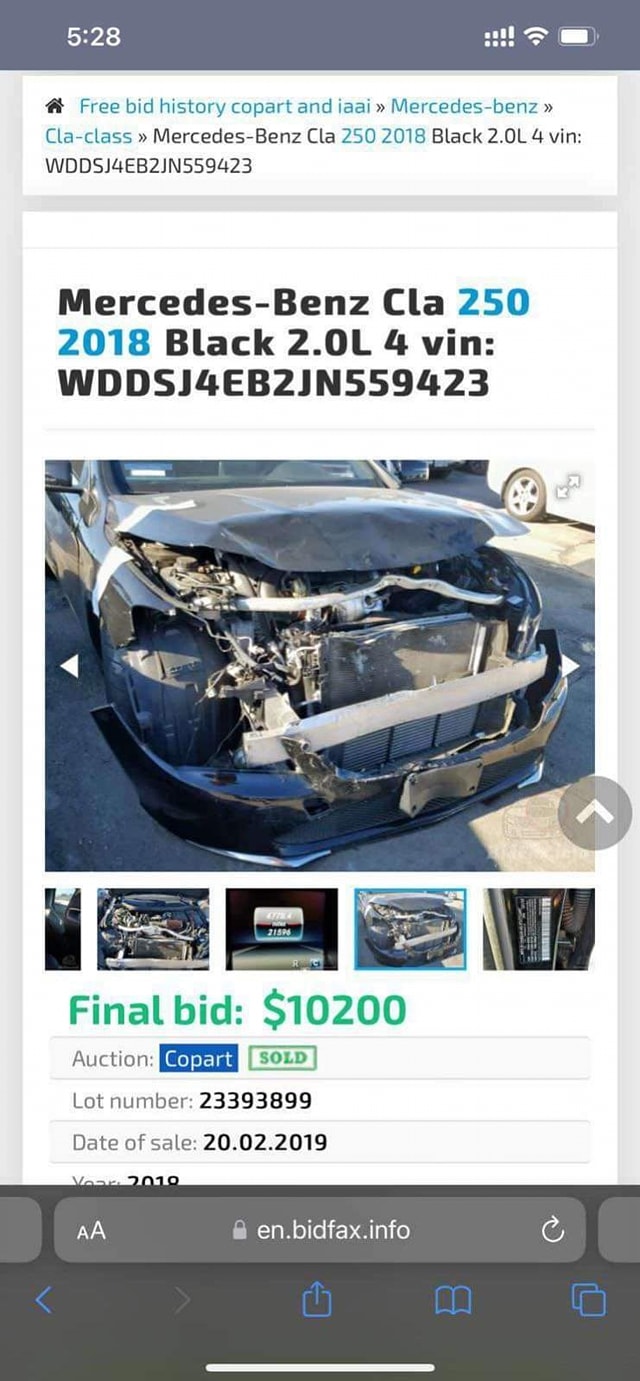Go back in Safari
Screen dimensions: 640x1381
[44, 1300]
